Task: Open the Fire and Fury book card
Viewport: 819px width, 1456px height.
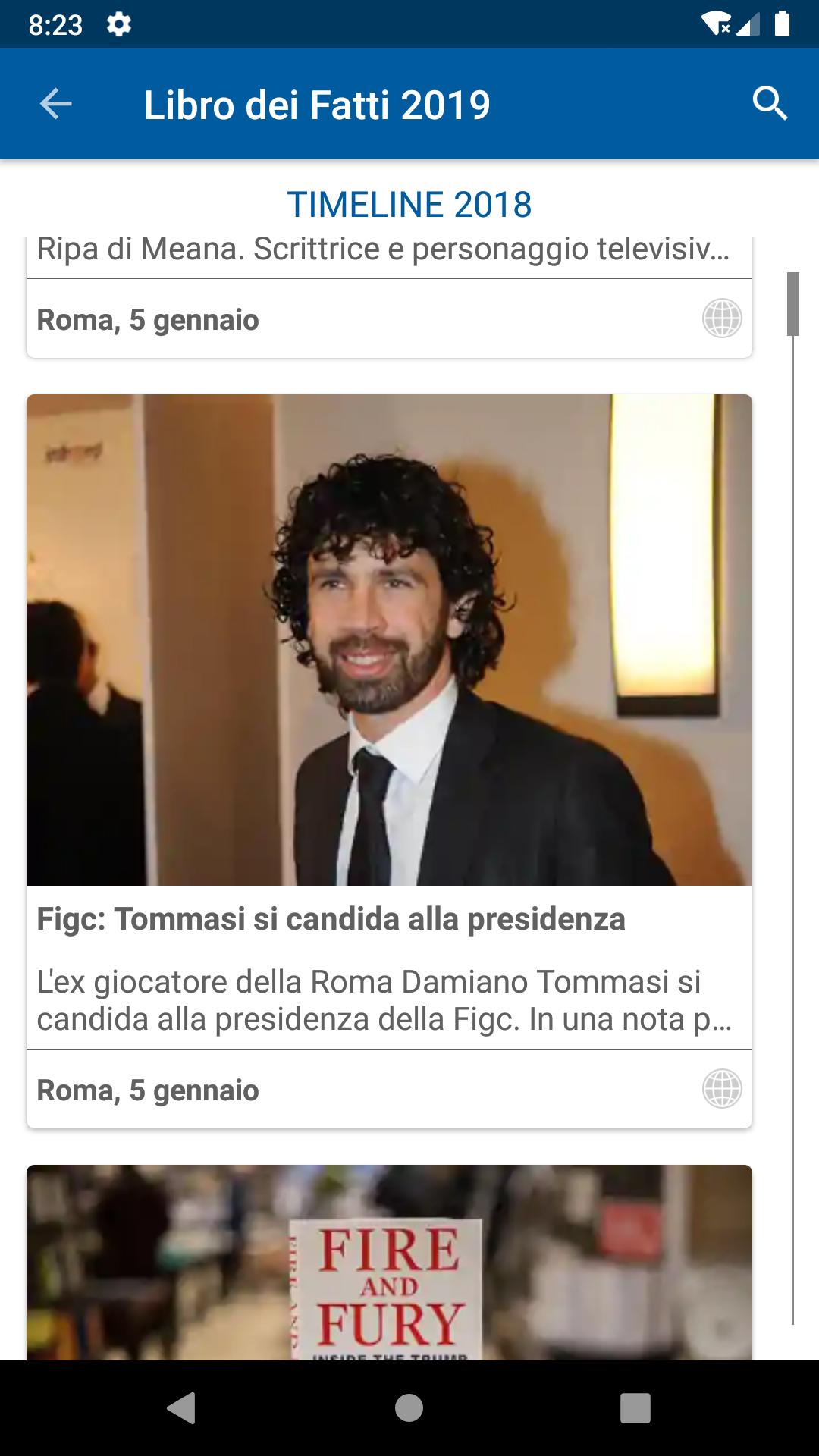Action: [388, 1263]
